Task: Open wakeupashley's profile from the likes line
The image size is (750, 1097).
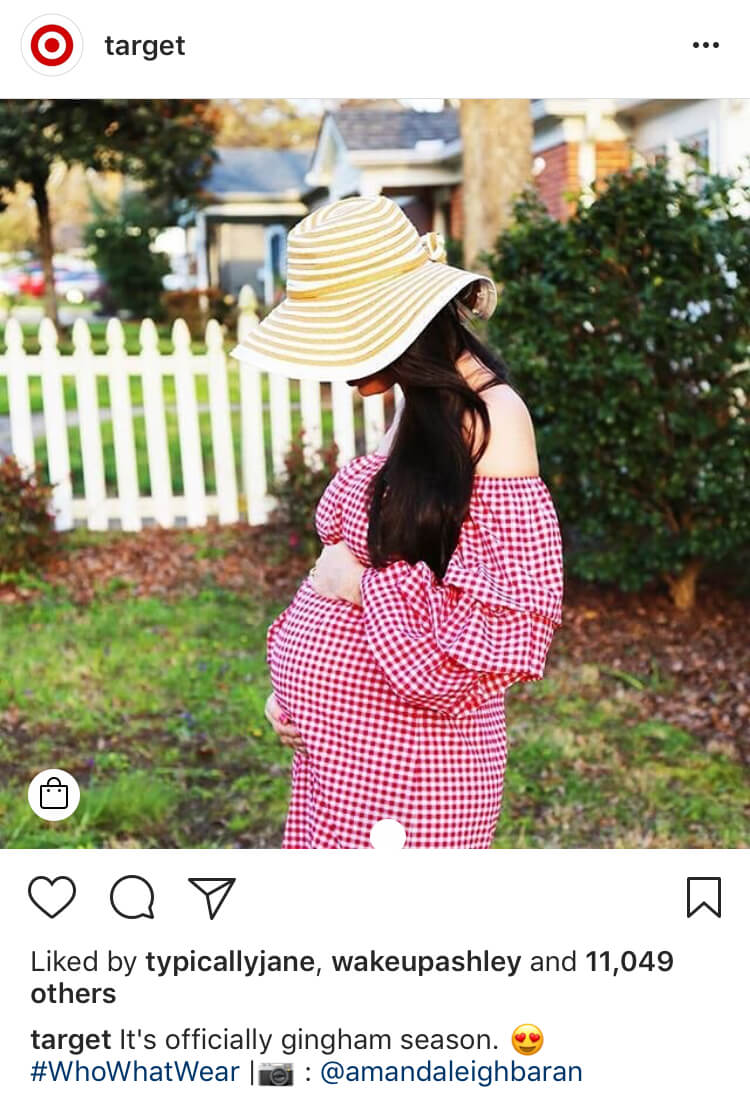Action: pos(426,962)
